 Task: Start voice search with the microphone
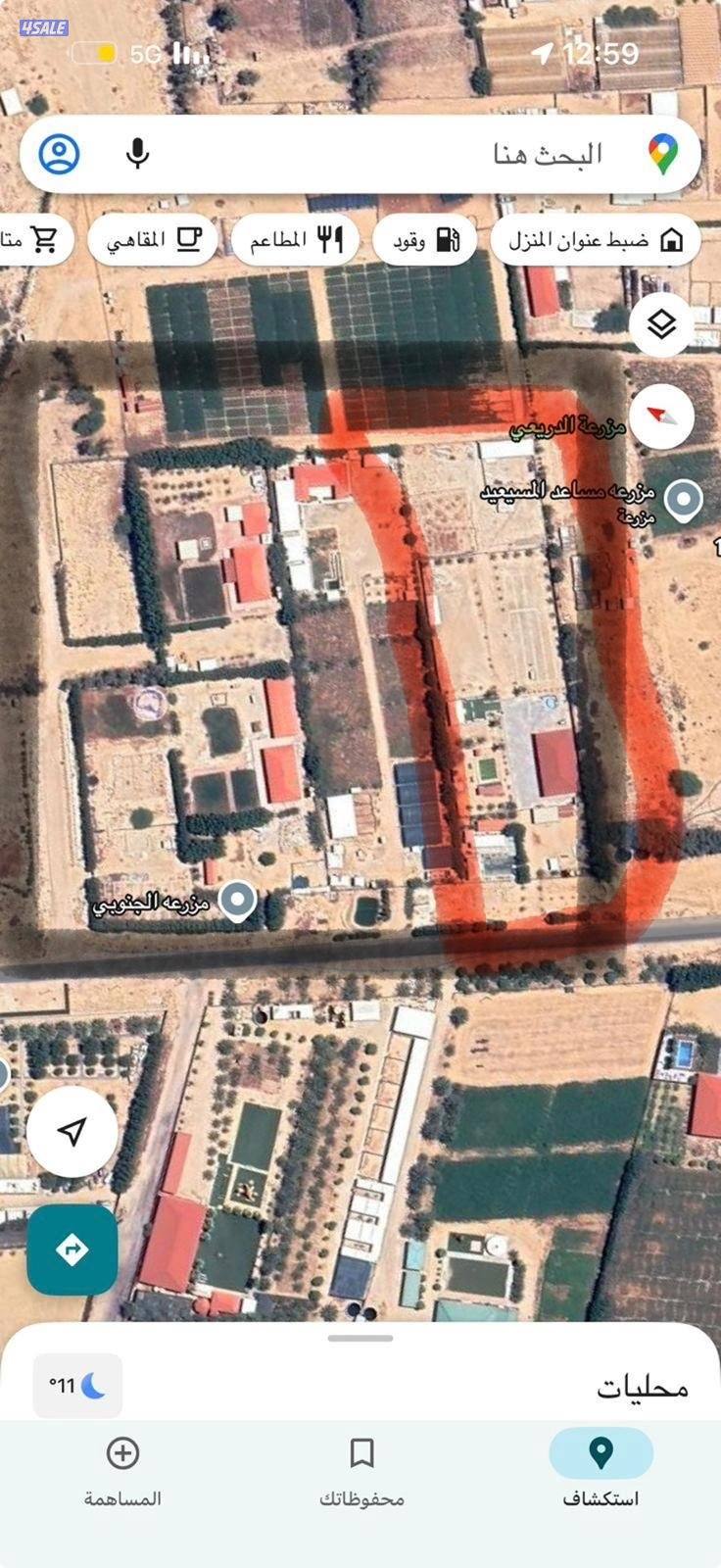(x=138, y=154)
